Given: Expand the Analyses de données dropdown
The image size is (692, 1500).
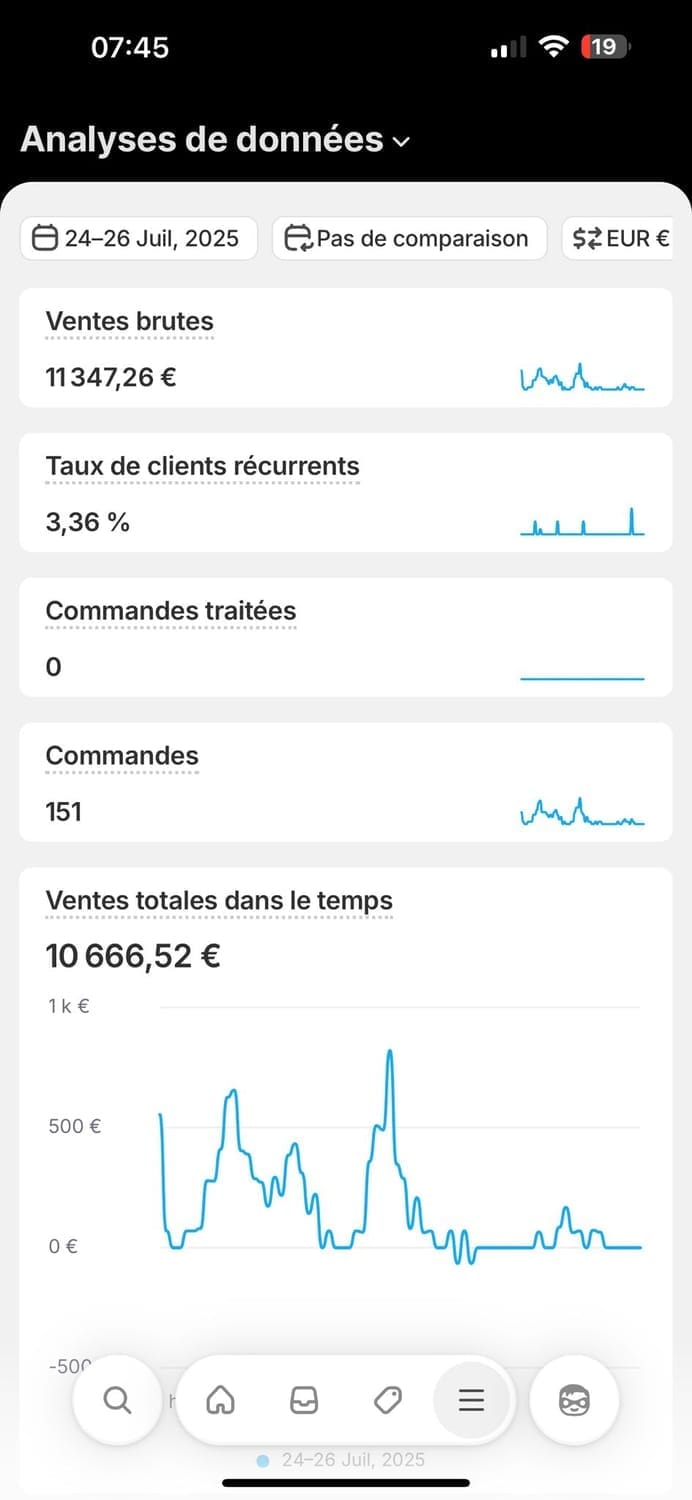Looking at the screenshot, I should tap(215, 140).
